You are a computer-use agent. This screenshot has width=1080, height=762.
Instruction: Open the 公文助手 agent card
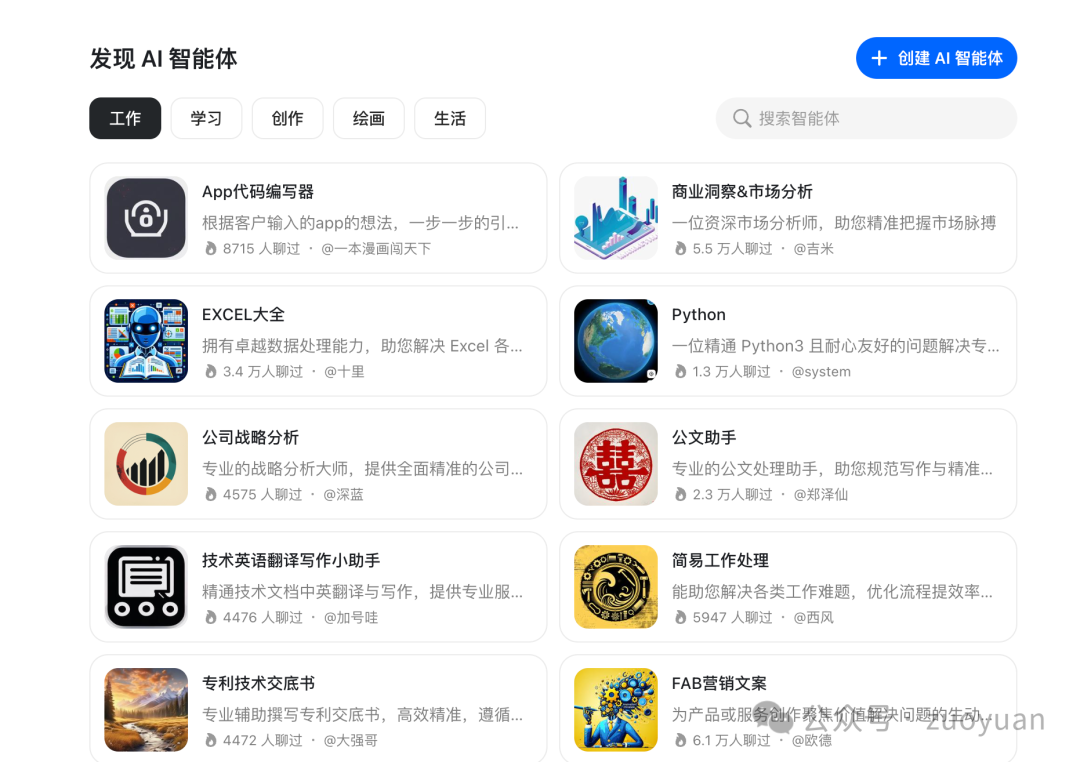click(x=788, y=464)
